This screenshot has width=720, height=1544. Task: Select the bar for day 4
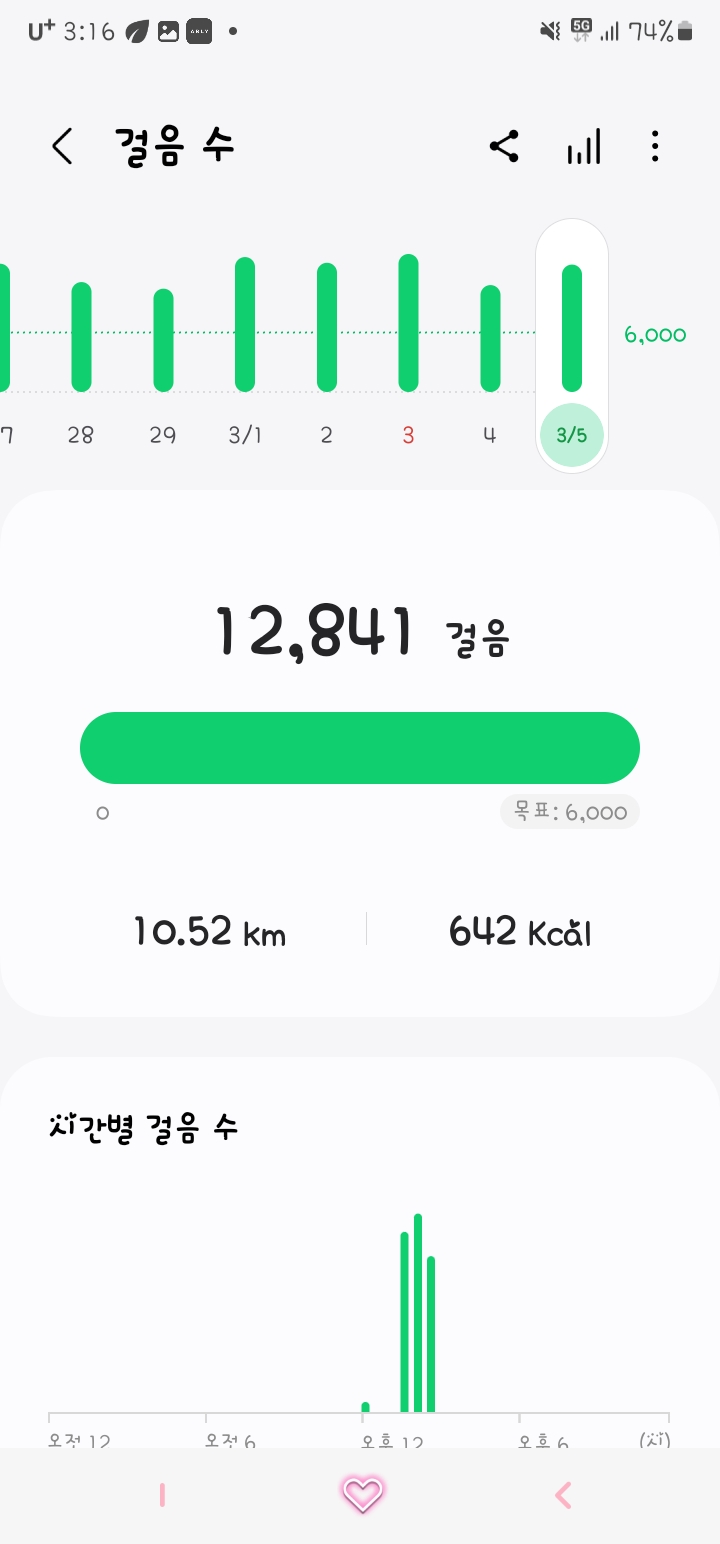click(490, 338)
